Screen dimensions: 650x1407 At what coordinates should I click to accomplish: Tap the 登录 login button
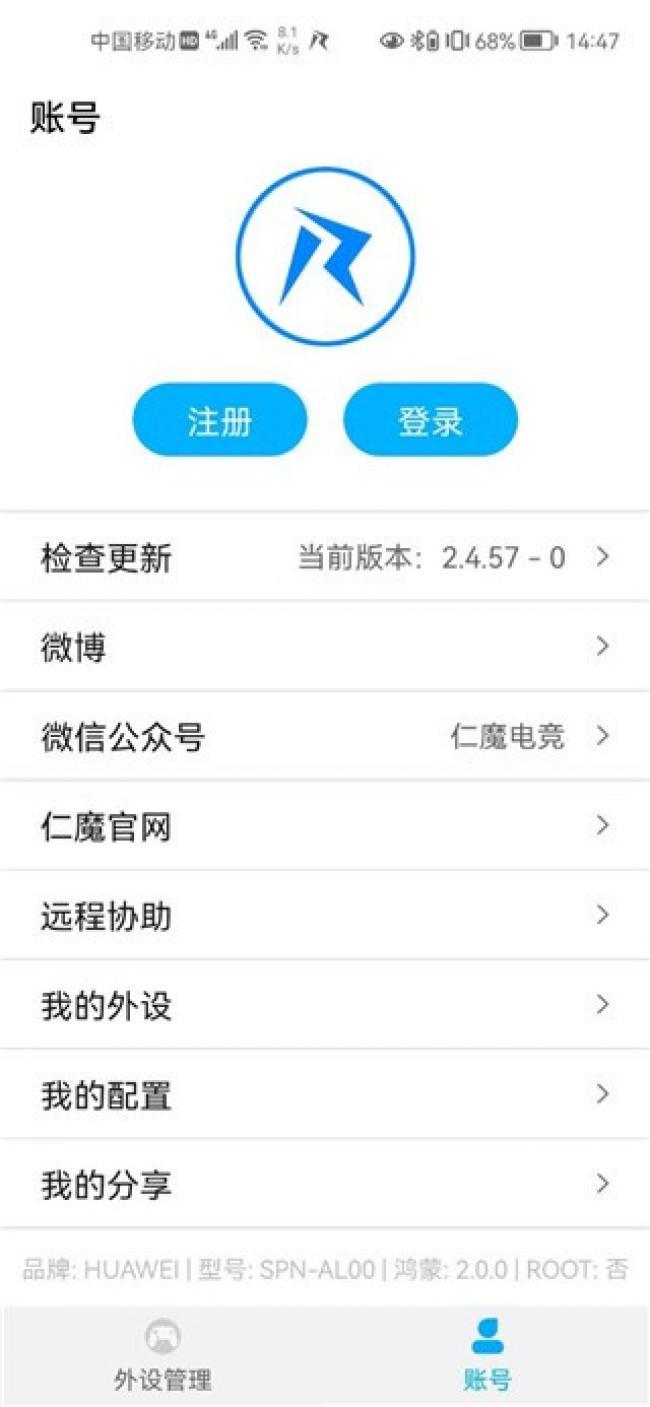pos(430,420)
